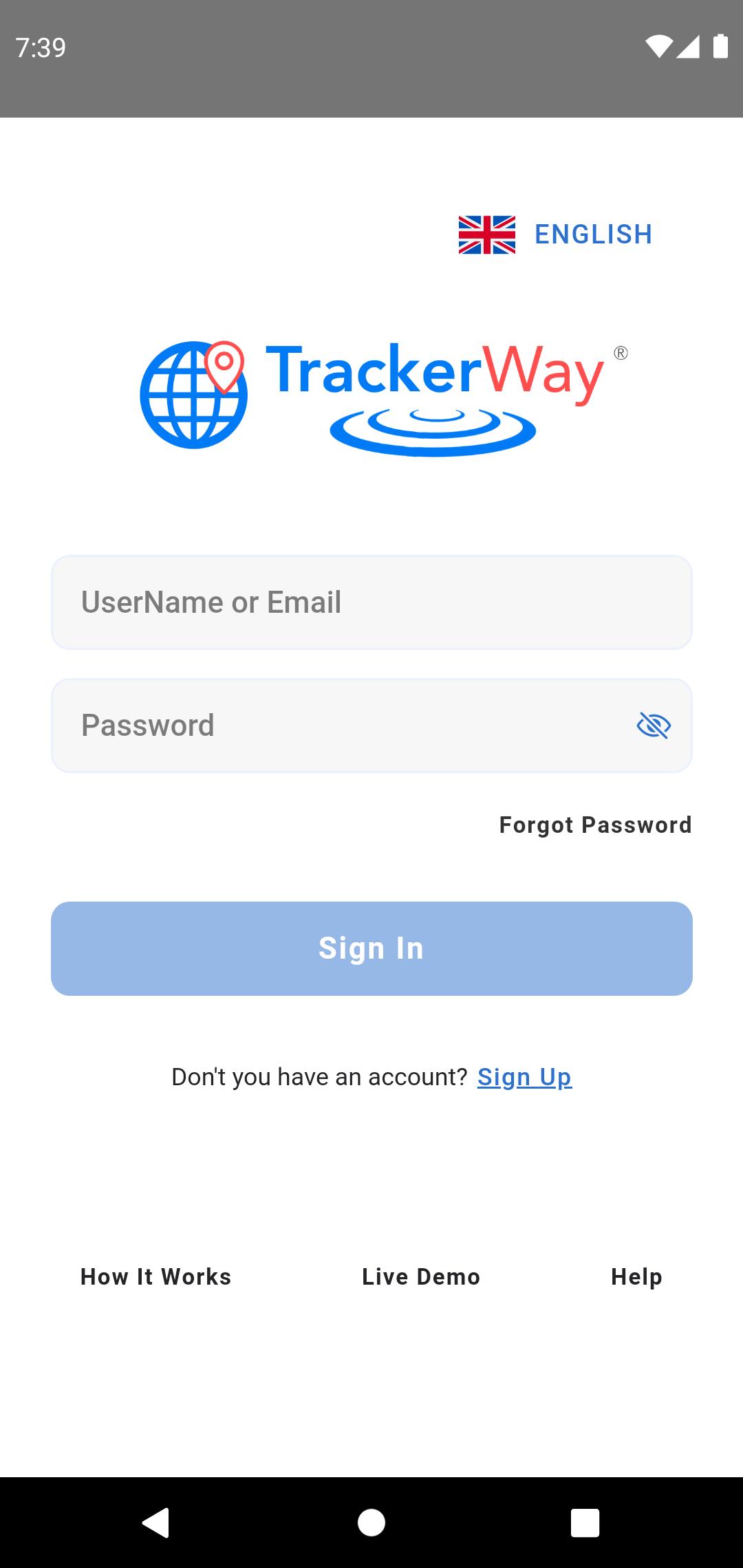
Task: Launch the Live Demo
Action: tap(421, 1276)
